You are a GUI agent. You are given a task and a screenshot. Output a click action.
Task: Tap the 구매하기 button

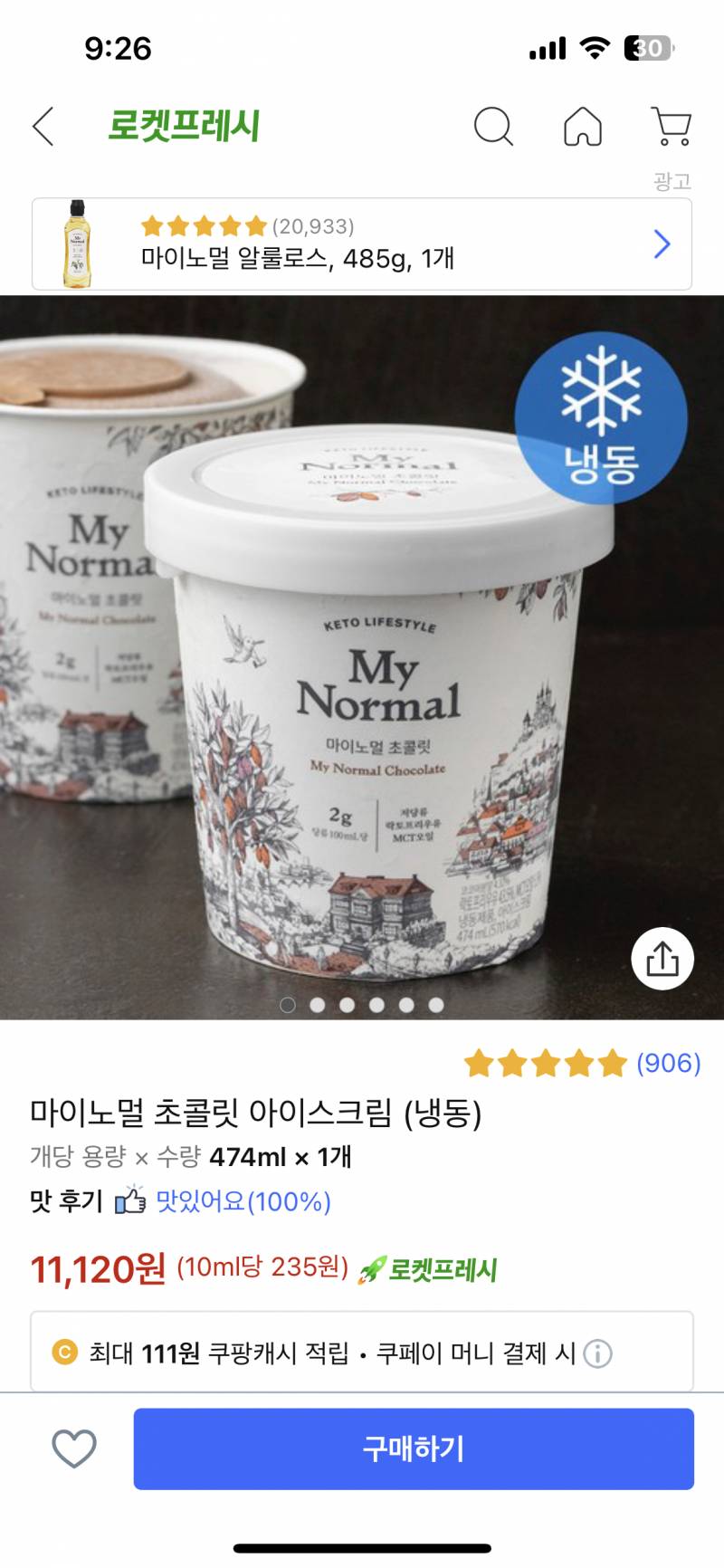pos(414,1448)
